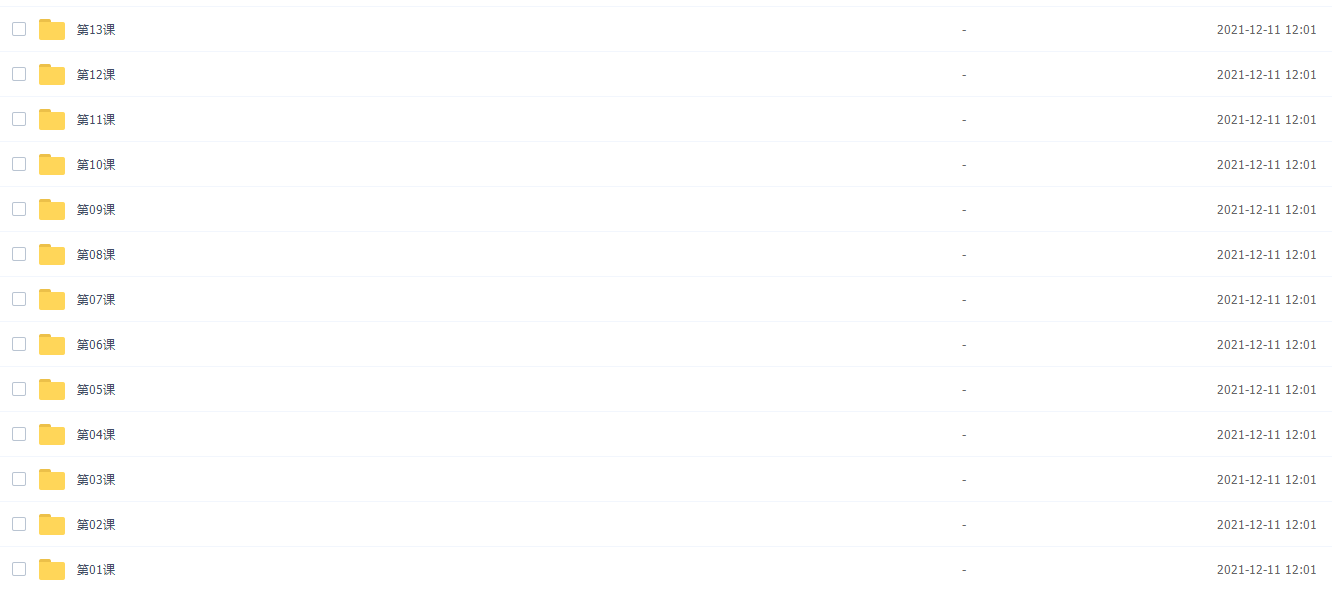Open the 第11课 folder
Viewport: 1332px width, 589px height.
[x=96, y=120]
